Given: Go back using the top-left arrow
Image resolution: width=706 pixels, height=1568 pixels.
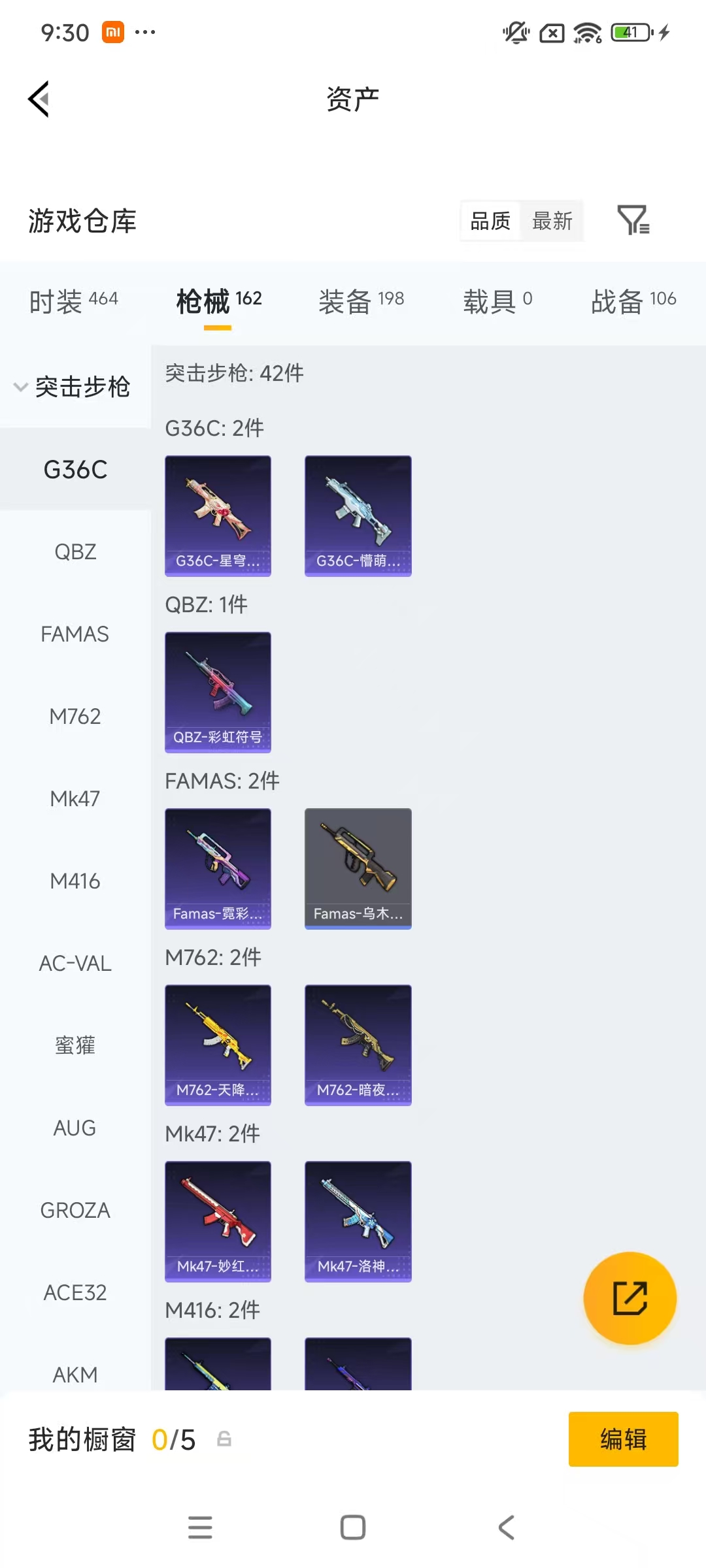Looking at the screenshot, I should pos(39,99).
